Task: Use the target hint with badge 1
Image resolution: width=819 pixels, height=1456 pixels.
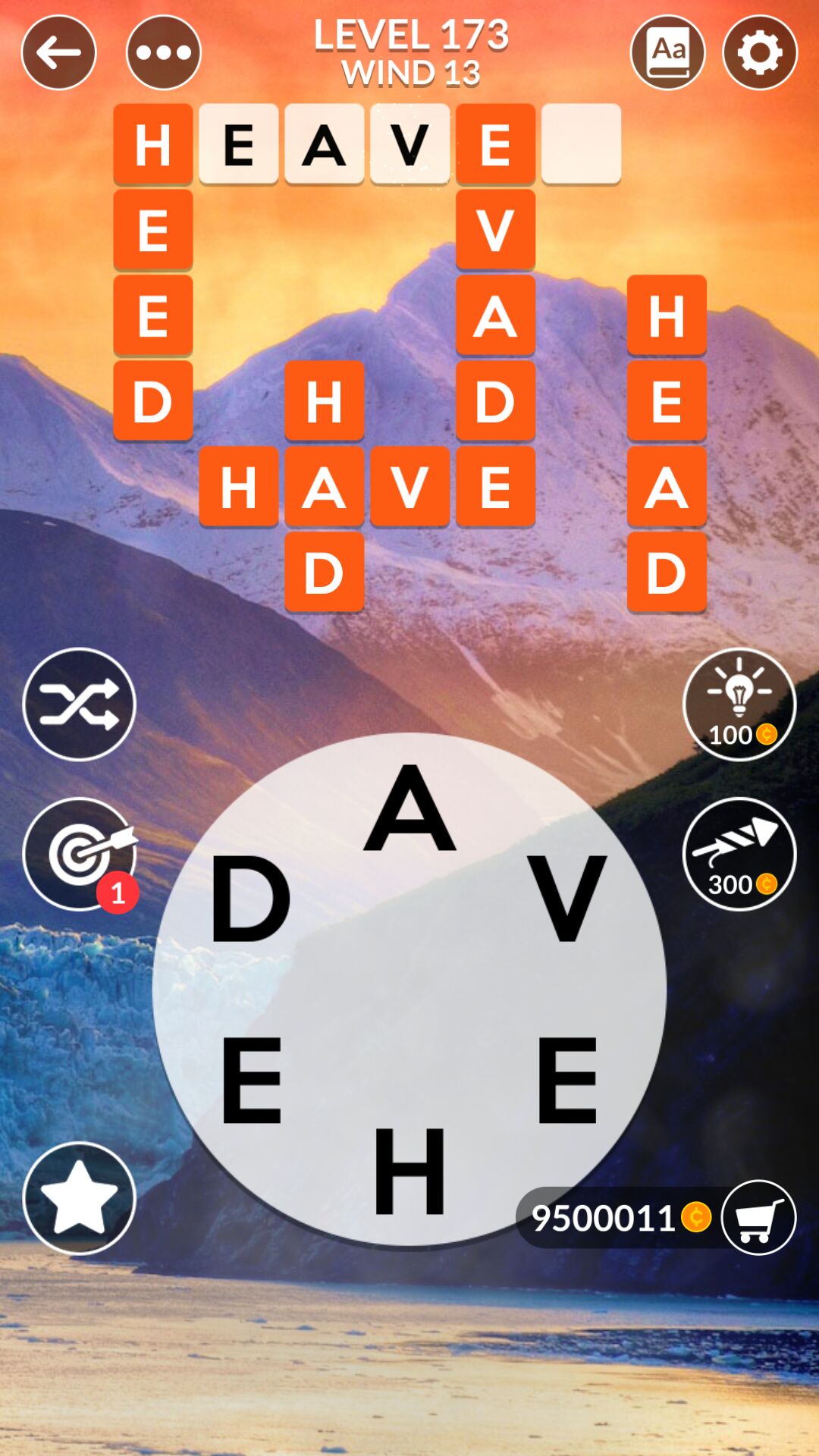Action: pos(80,854)
